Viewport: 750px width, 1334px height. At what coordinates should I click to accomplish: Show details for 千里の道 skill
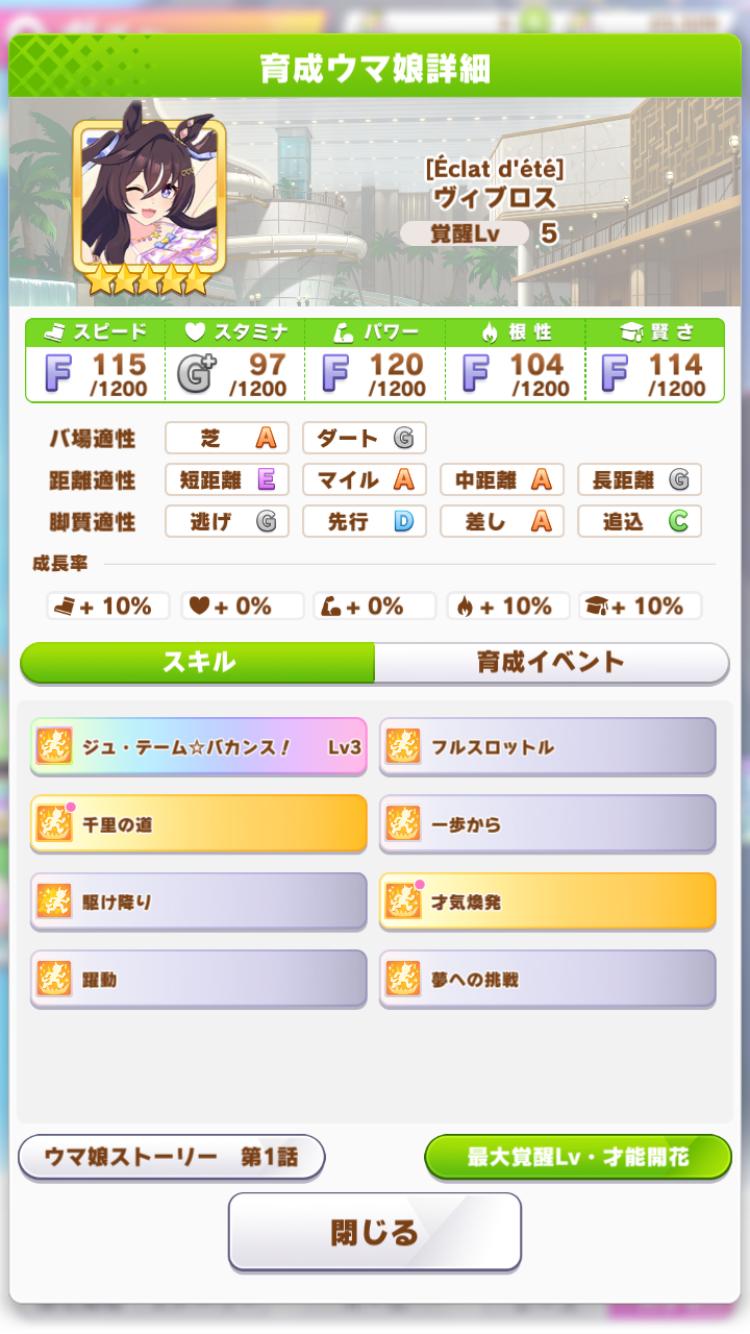198,824
